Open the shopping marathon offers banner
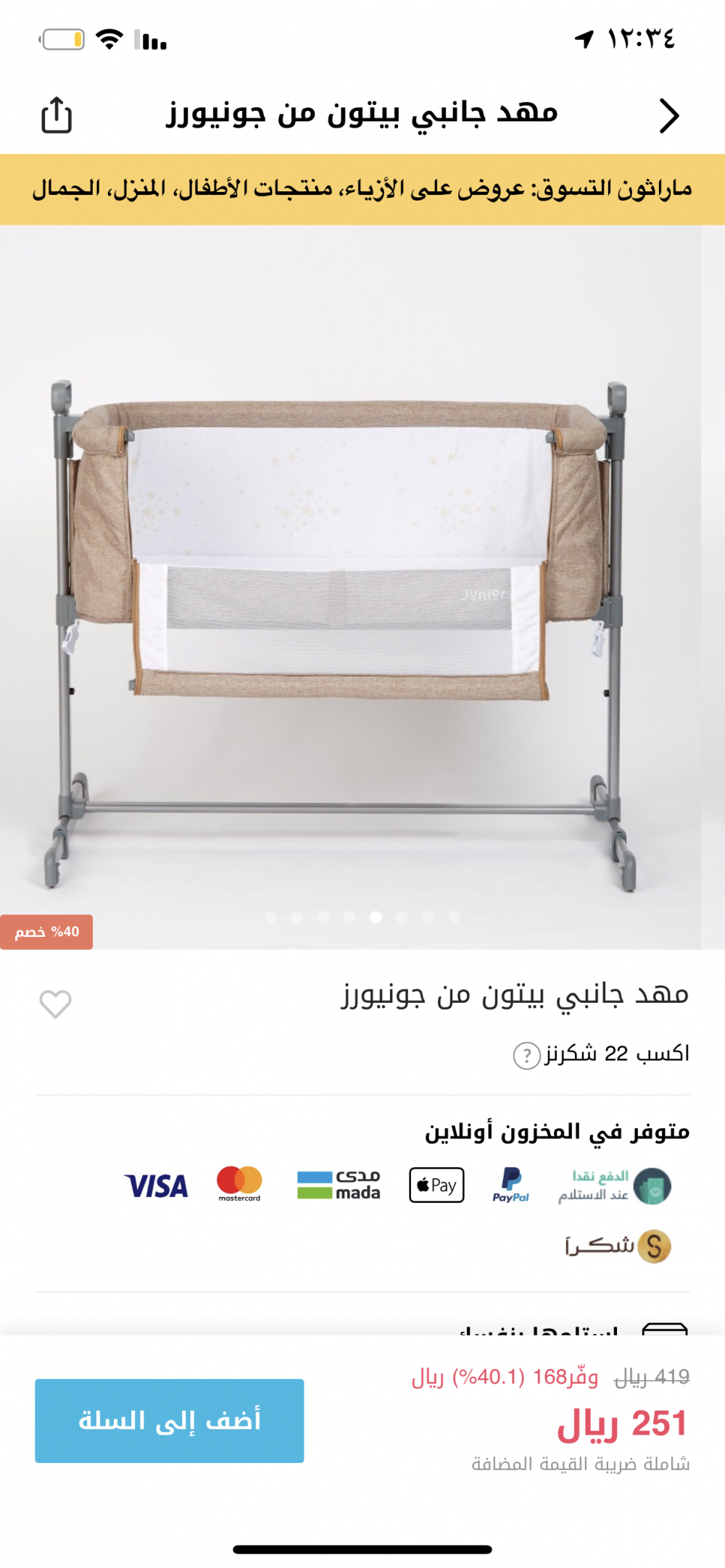The width and height of the screenshot is (725, 1568). (362, 189)
